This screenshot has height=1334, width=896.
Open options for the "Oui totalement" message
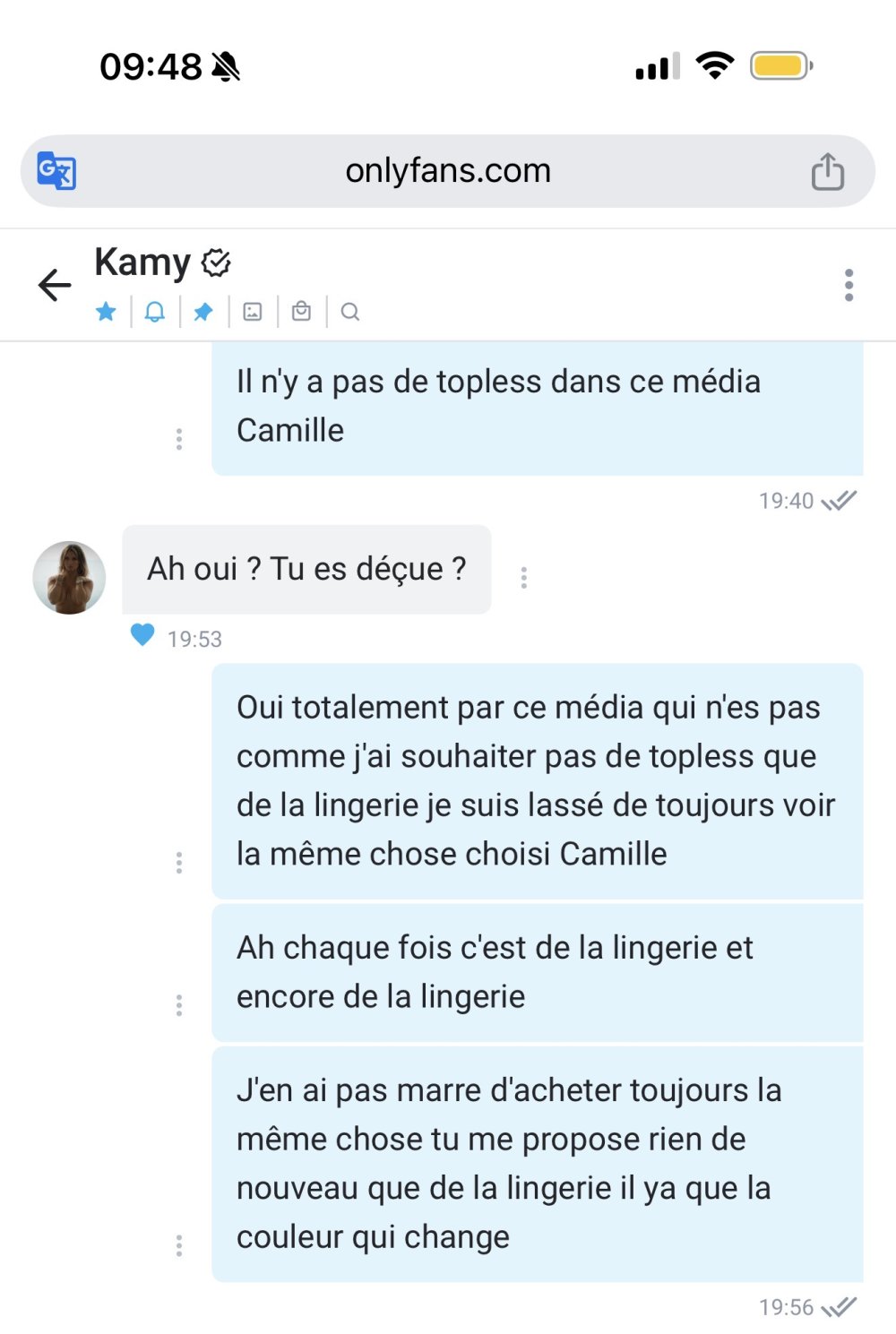[x=179, y=862]
